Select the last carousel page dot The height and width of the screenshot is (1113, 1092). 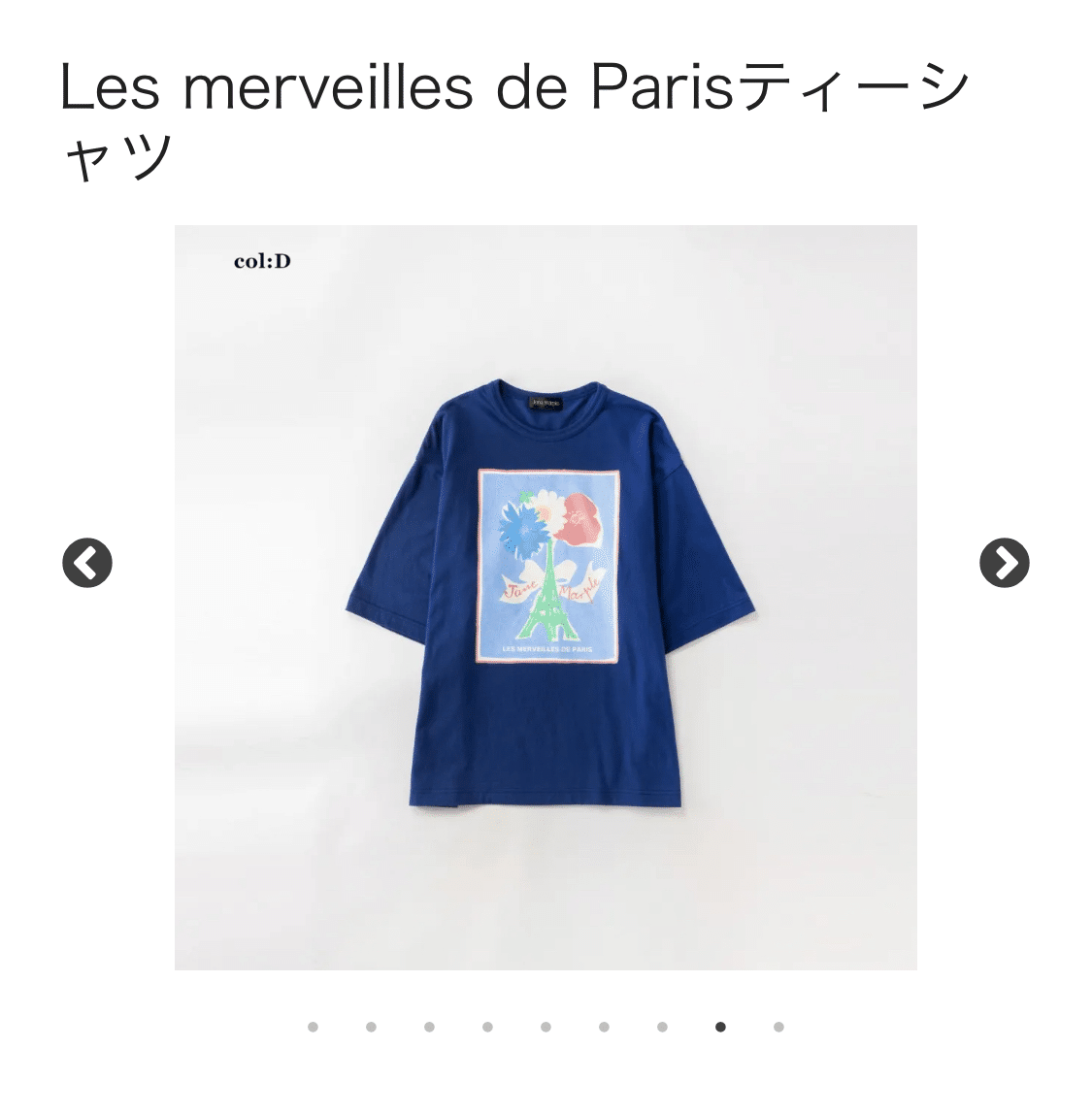coord(778,1027)
